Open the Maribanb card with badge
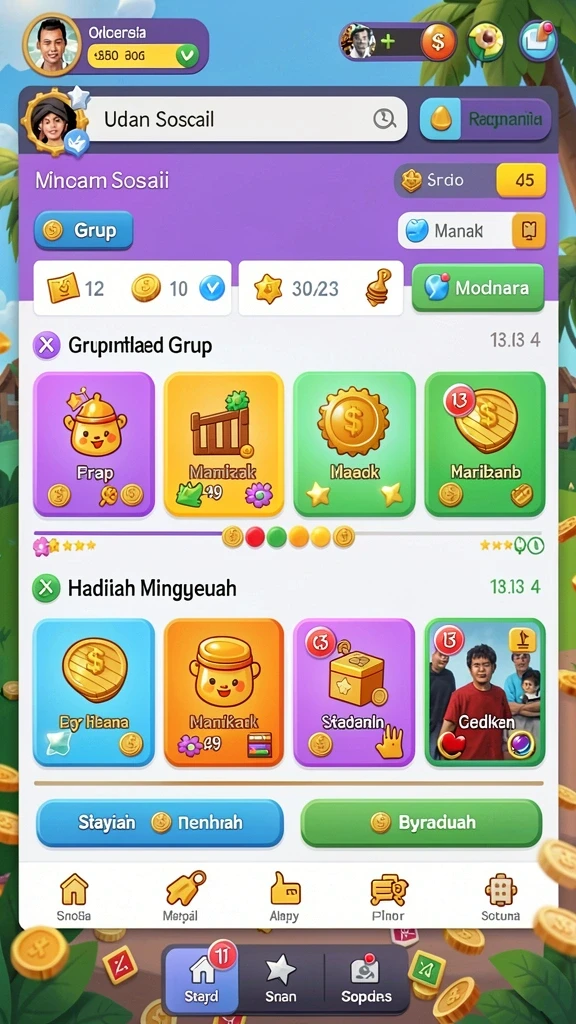 485,444
